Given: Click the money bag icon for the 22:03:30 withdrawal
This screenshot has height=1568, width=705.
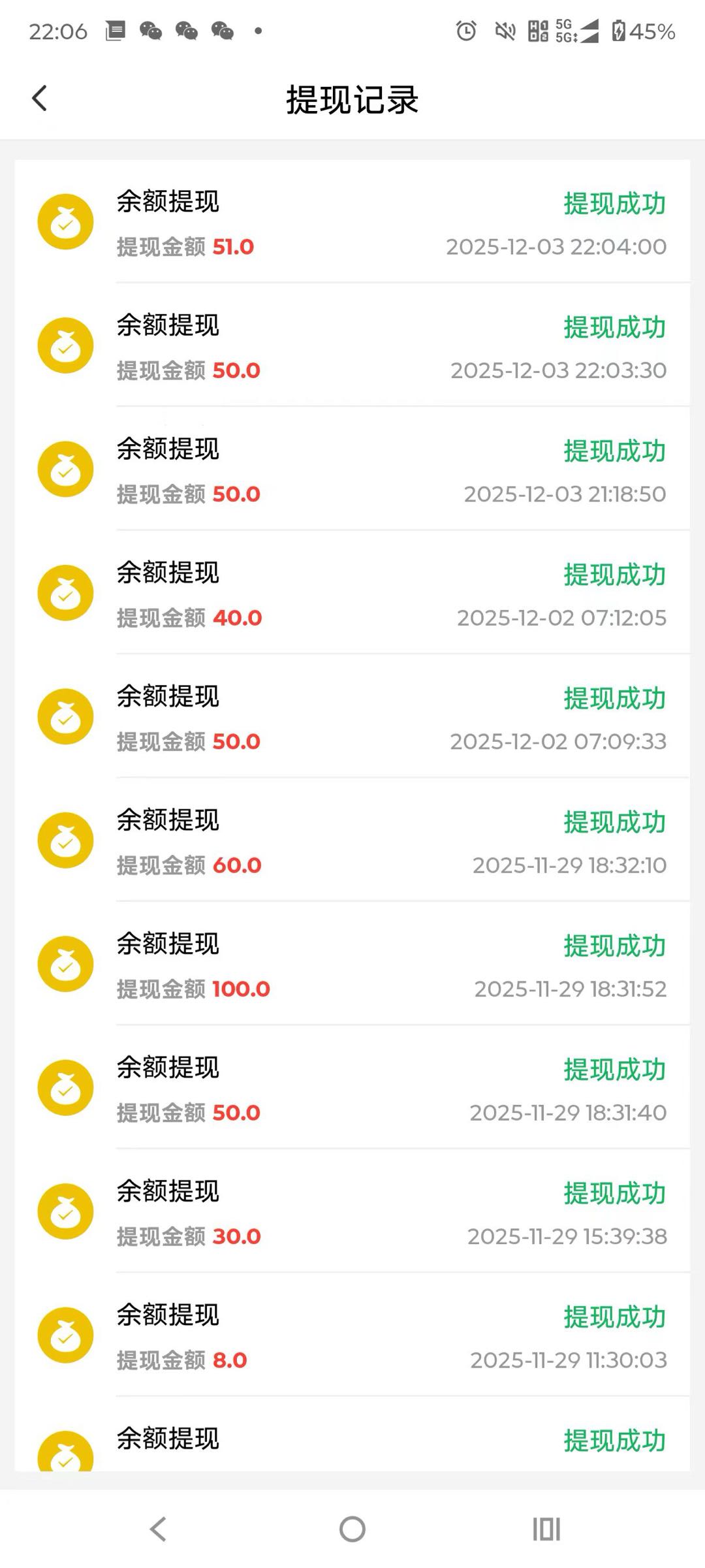Looking at the screenshot, I should 65,345.
